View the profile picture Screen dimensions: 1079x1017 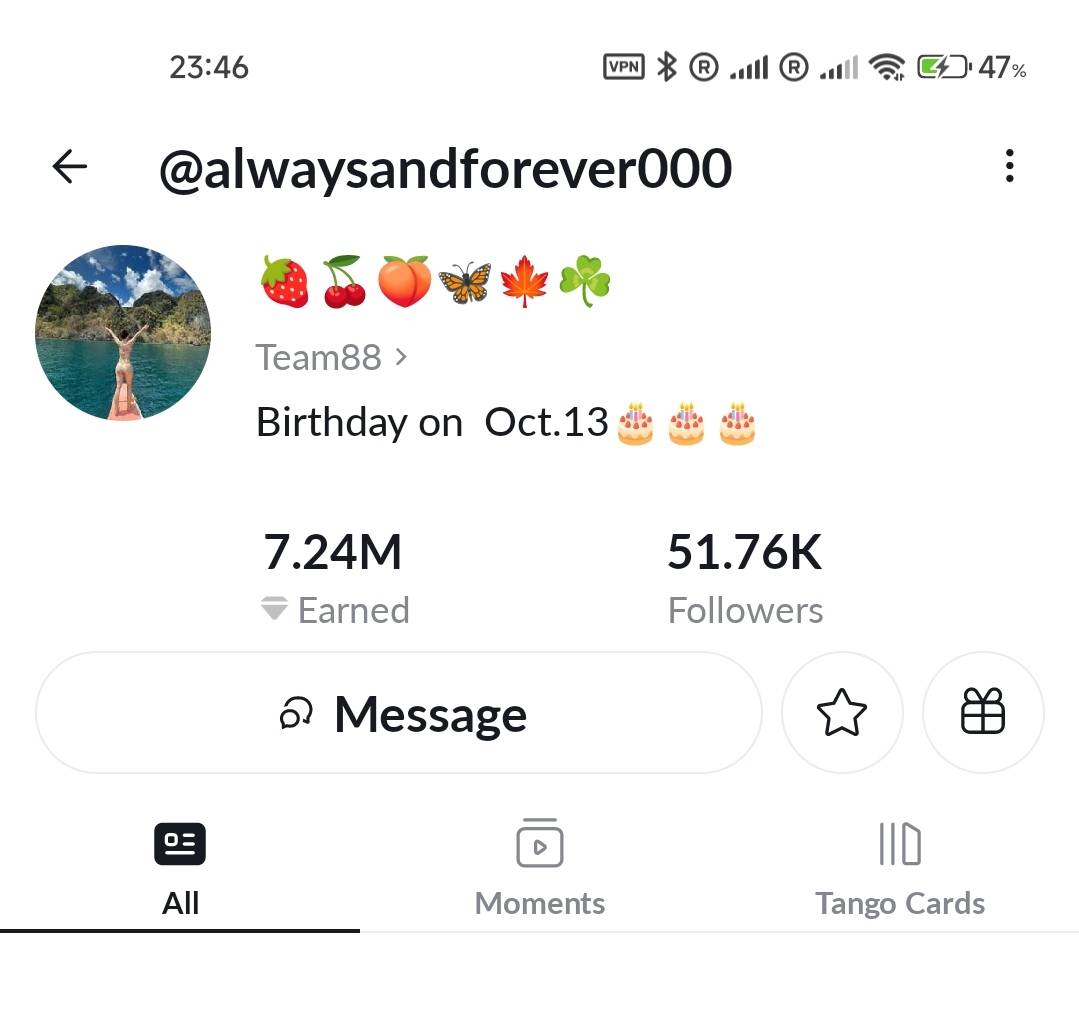coord(123,333)
